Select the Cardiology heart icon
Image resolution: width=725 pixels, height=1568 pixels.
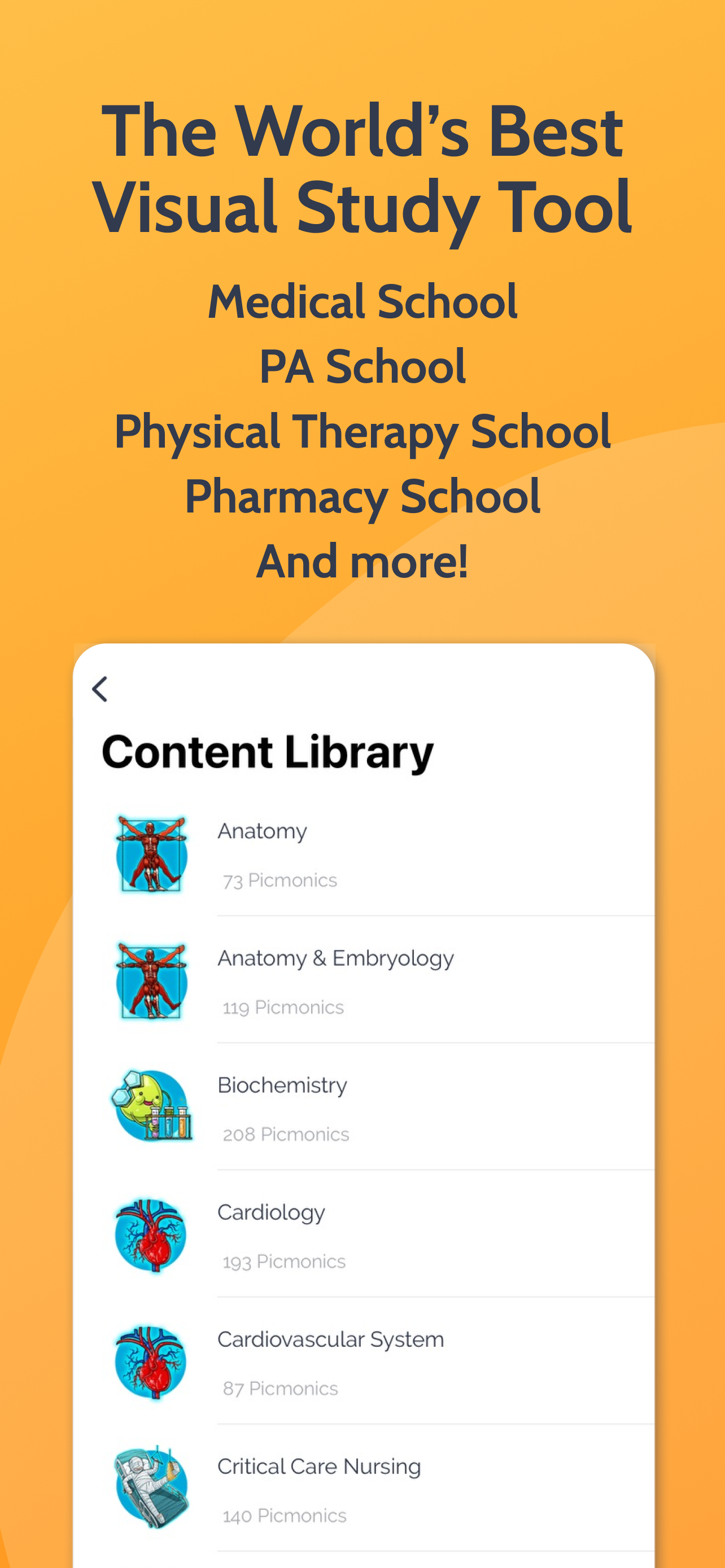point(149,1236)
